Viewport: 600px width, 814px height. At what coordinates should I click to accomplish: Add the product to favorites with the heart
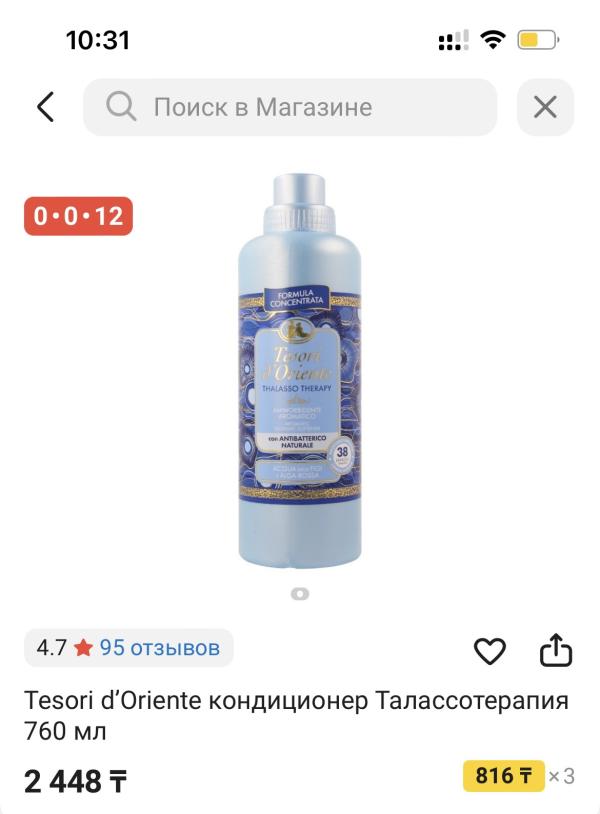point(489,650)
